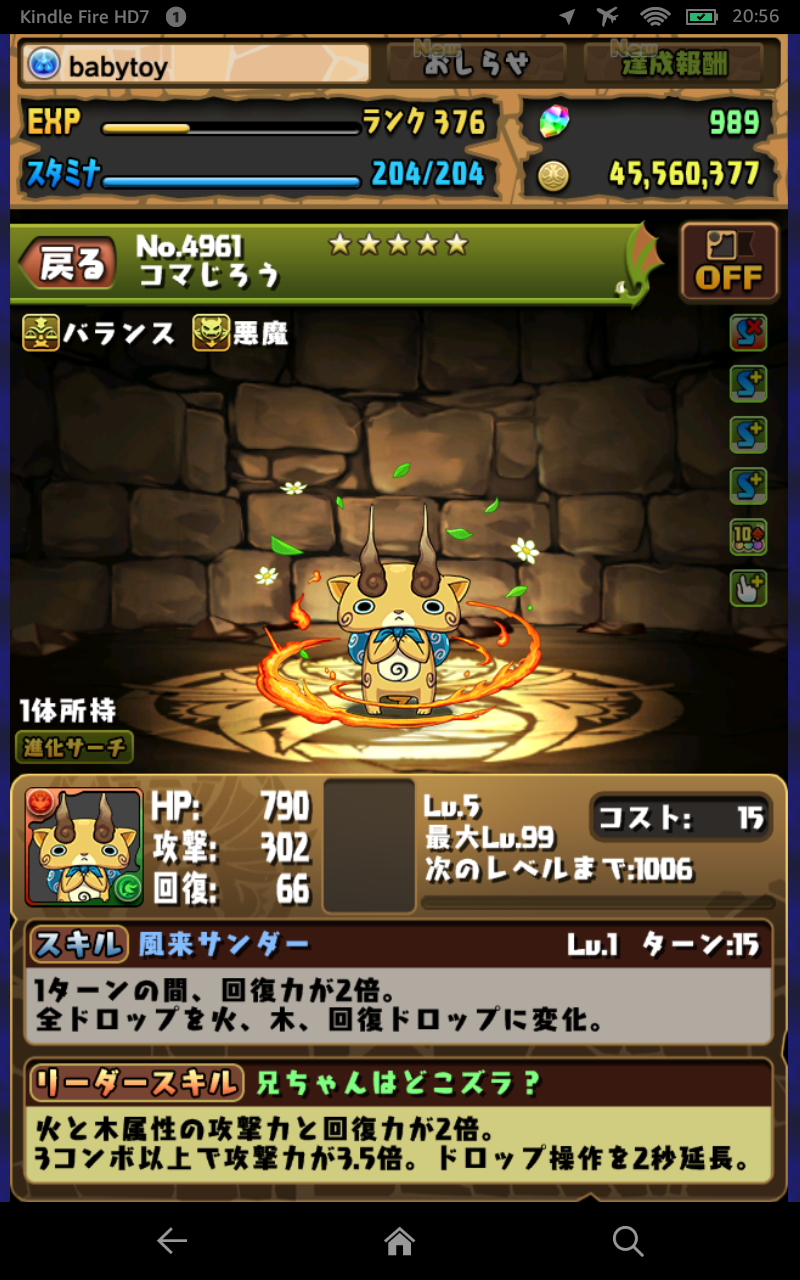Tap the skill-bind resist awakening icon

pyautogui.click(x=747, y=333)
